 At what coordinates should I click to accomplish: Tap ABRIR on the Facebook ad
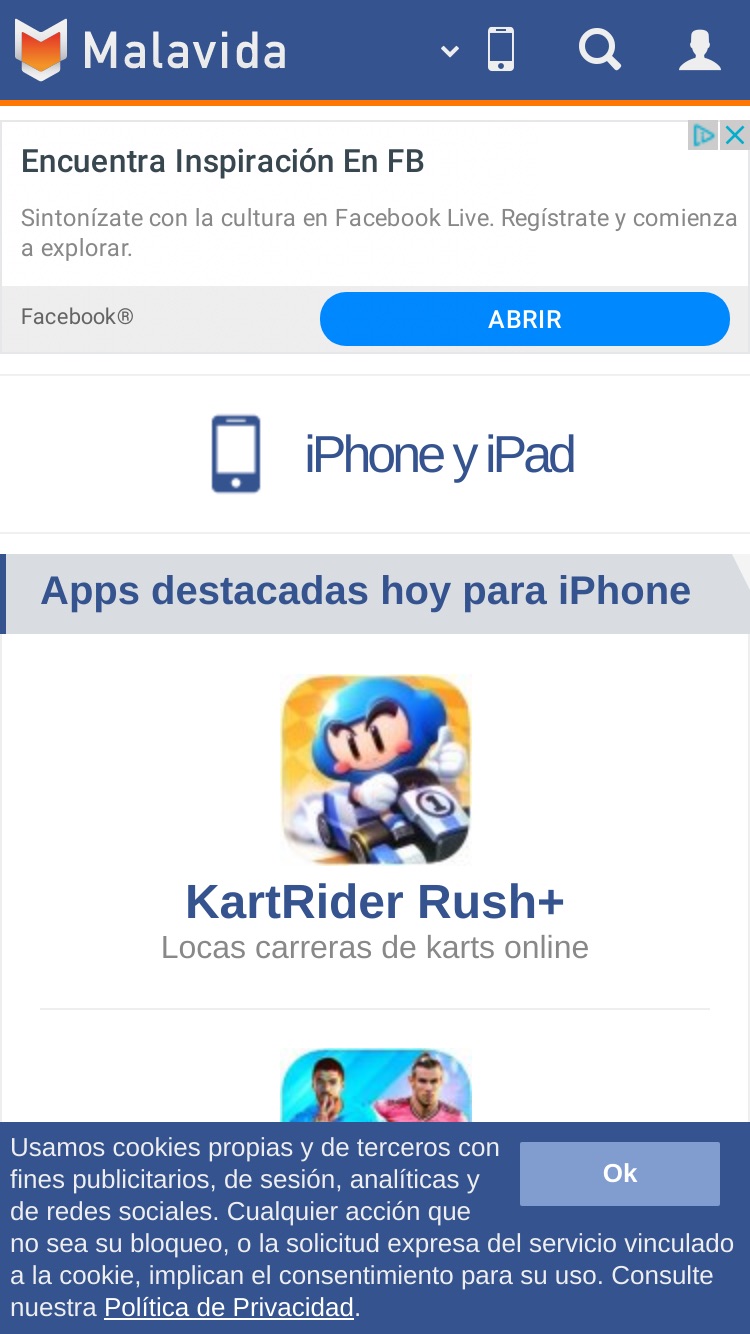(x=525, y=319)
